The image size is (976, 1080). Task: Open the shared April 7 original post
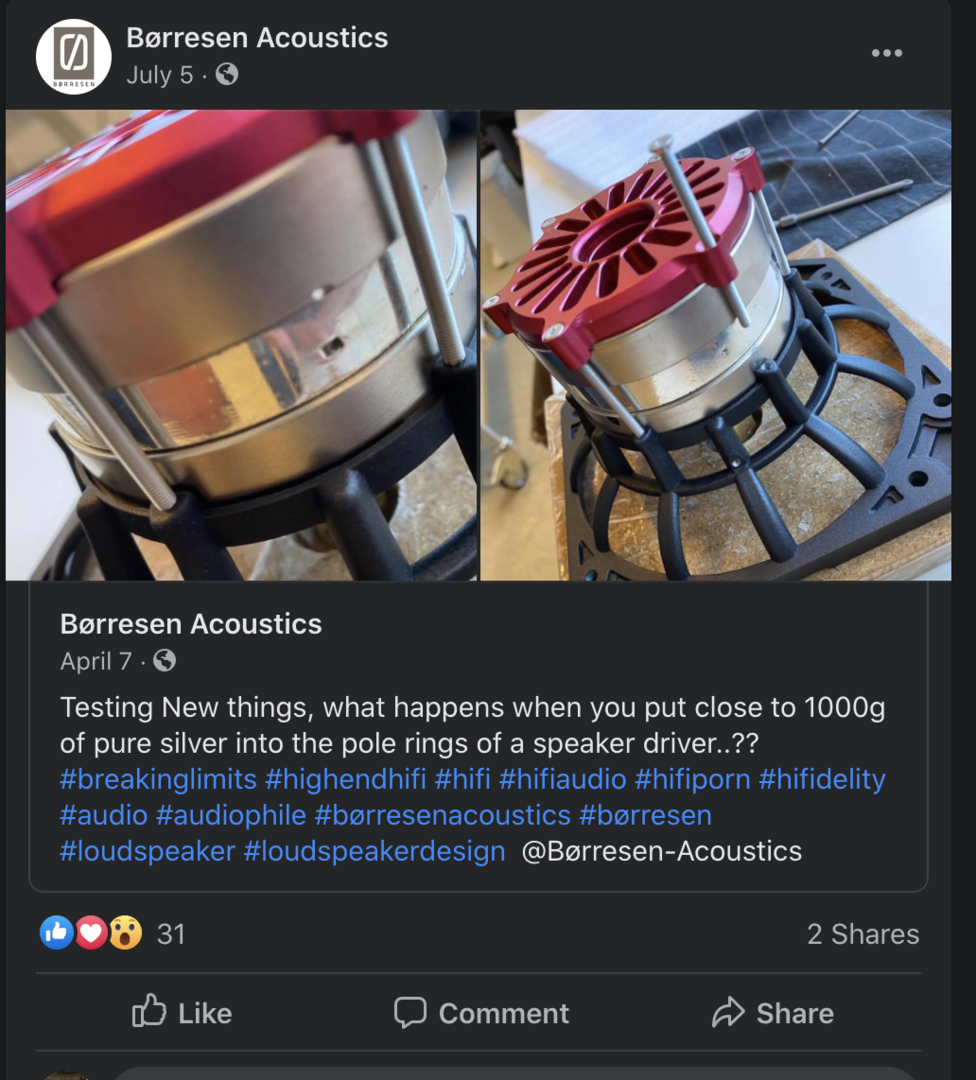coord(94,661)
